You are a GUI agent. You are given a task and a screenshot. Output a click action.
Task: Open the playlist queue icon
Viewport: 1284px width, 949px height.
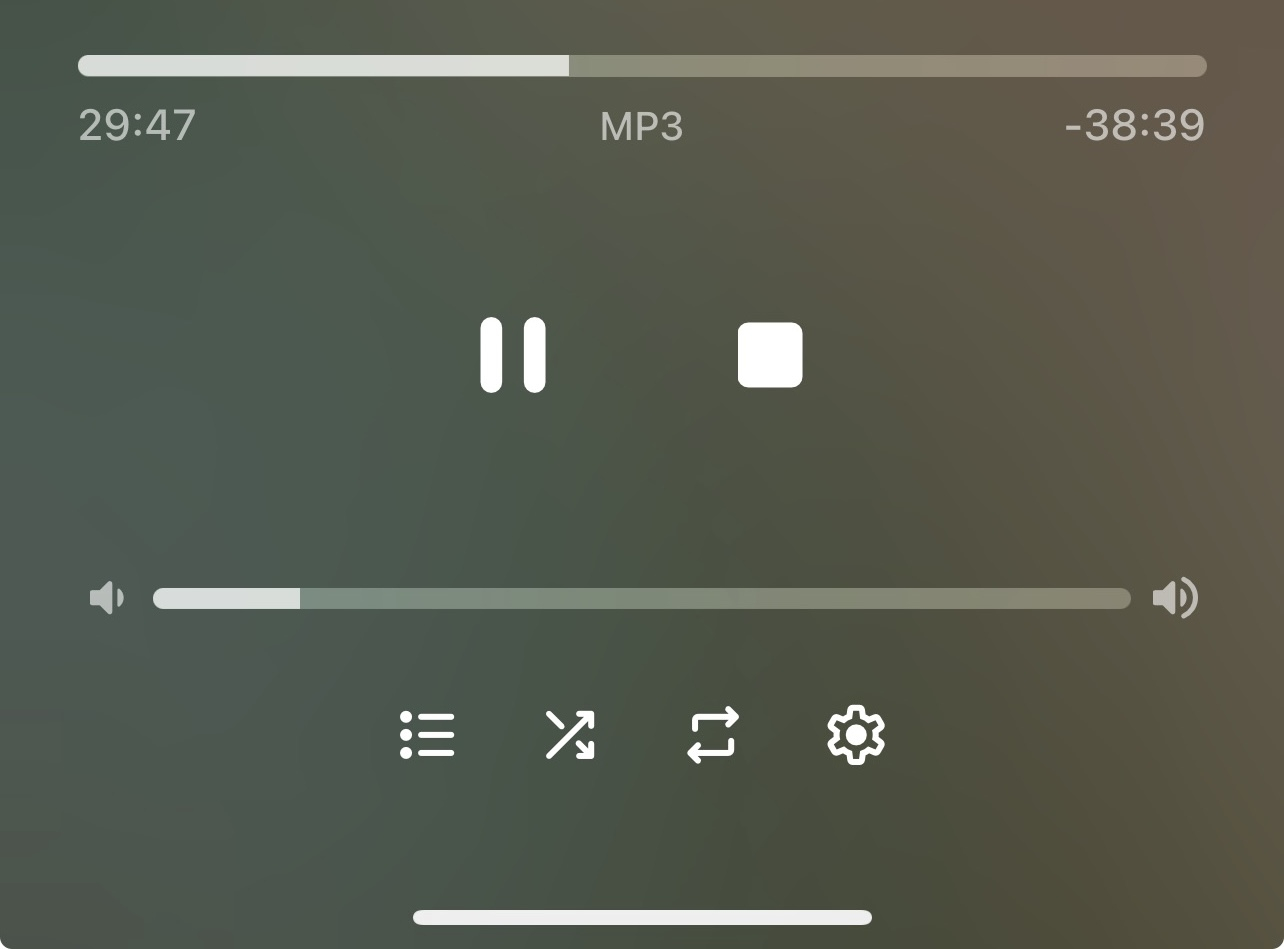(427, 735)
